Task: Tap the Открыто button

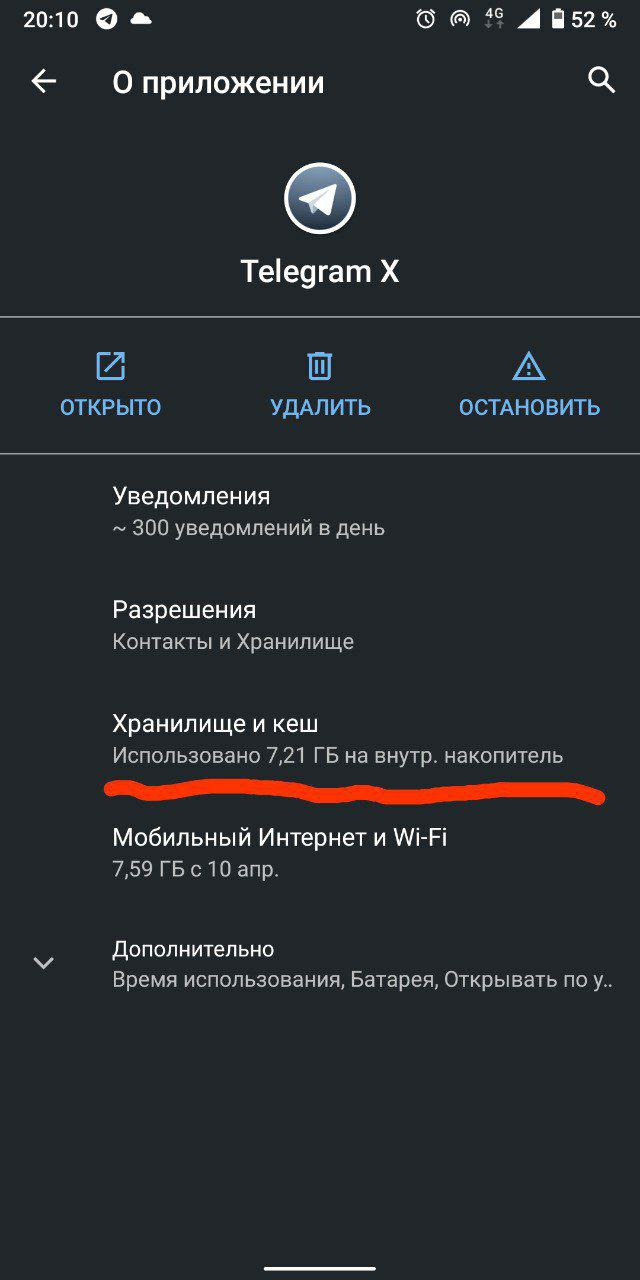Action: click(x=110, y=385)
